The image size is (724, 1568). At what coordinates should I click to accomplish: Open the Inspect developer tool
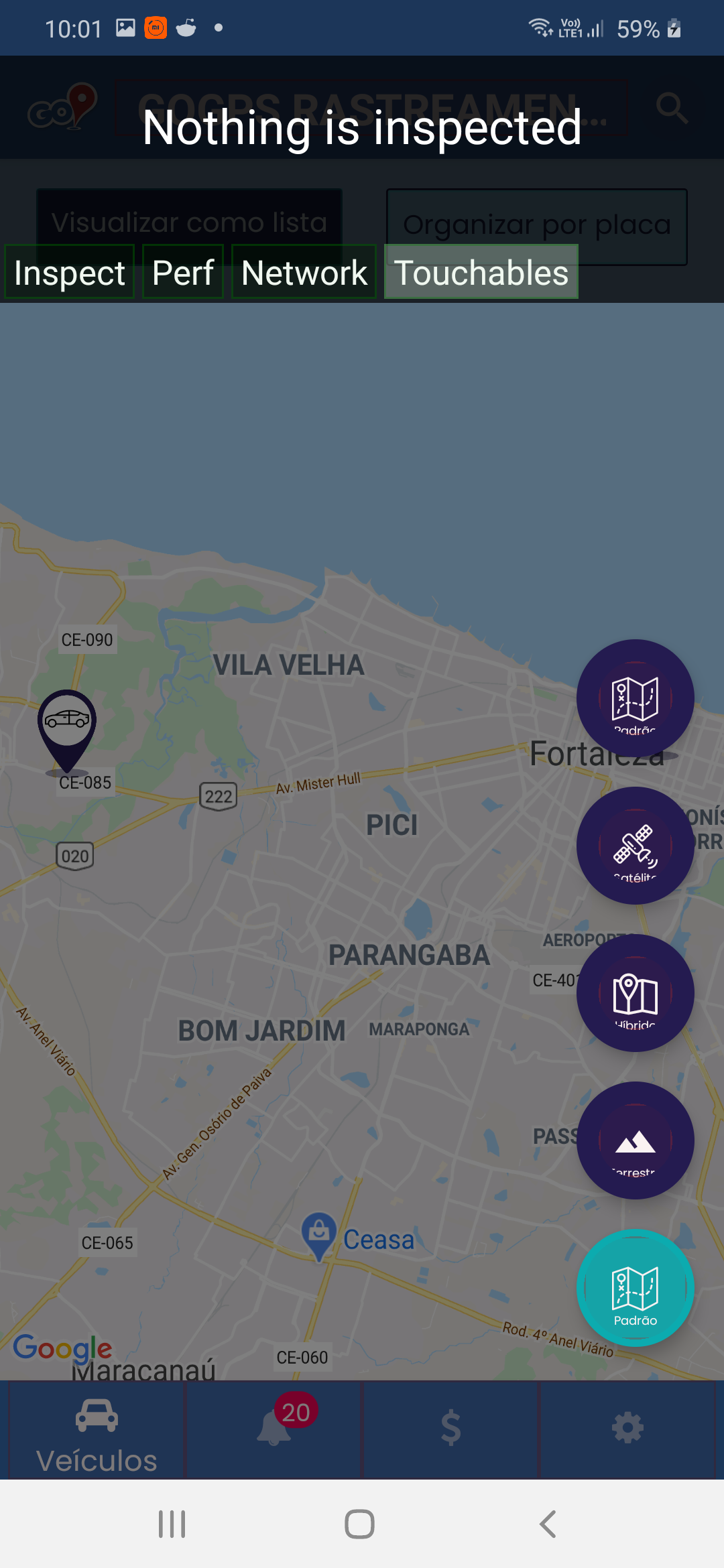point(69,272)
